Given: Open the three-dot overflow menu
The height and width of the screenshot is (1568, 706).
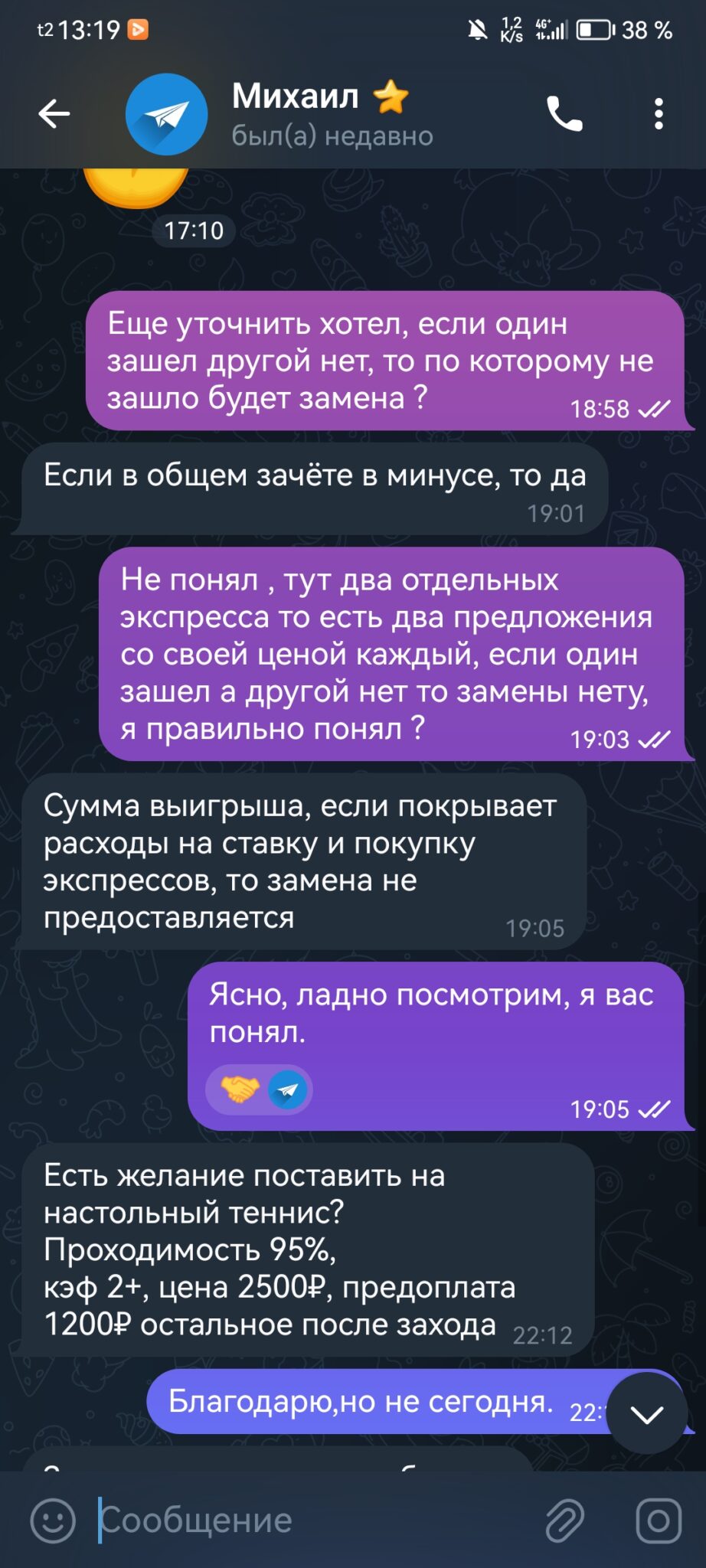Looking at the screenshot, I should [659, 115].
